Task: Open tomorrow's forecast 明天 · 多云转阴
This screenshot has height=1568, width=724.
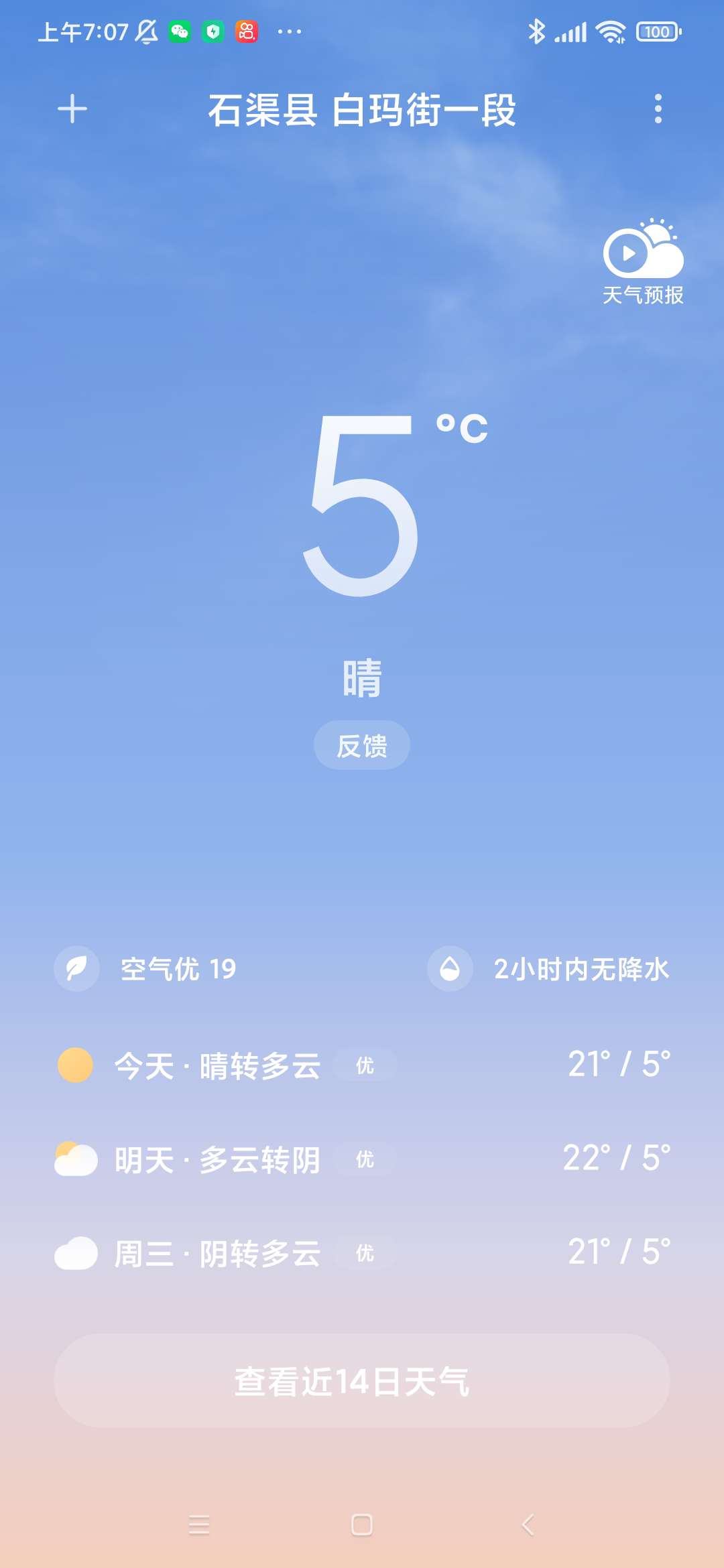Action: pyautogui.click(x=362, y=1159)
